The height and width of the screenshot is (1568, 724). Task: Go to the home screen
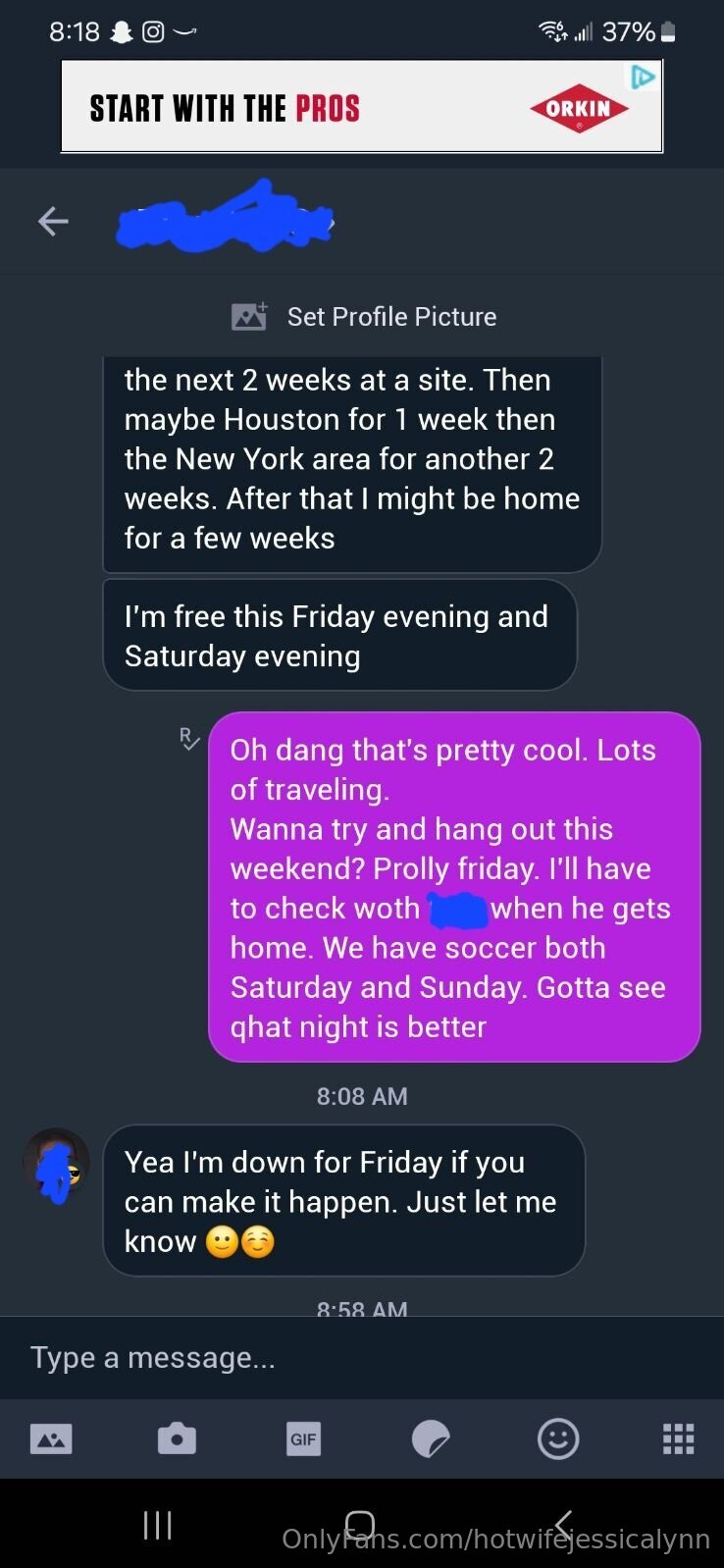(360, 1525)
